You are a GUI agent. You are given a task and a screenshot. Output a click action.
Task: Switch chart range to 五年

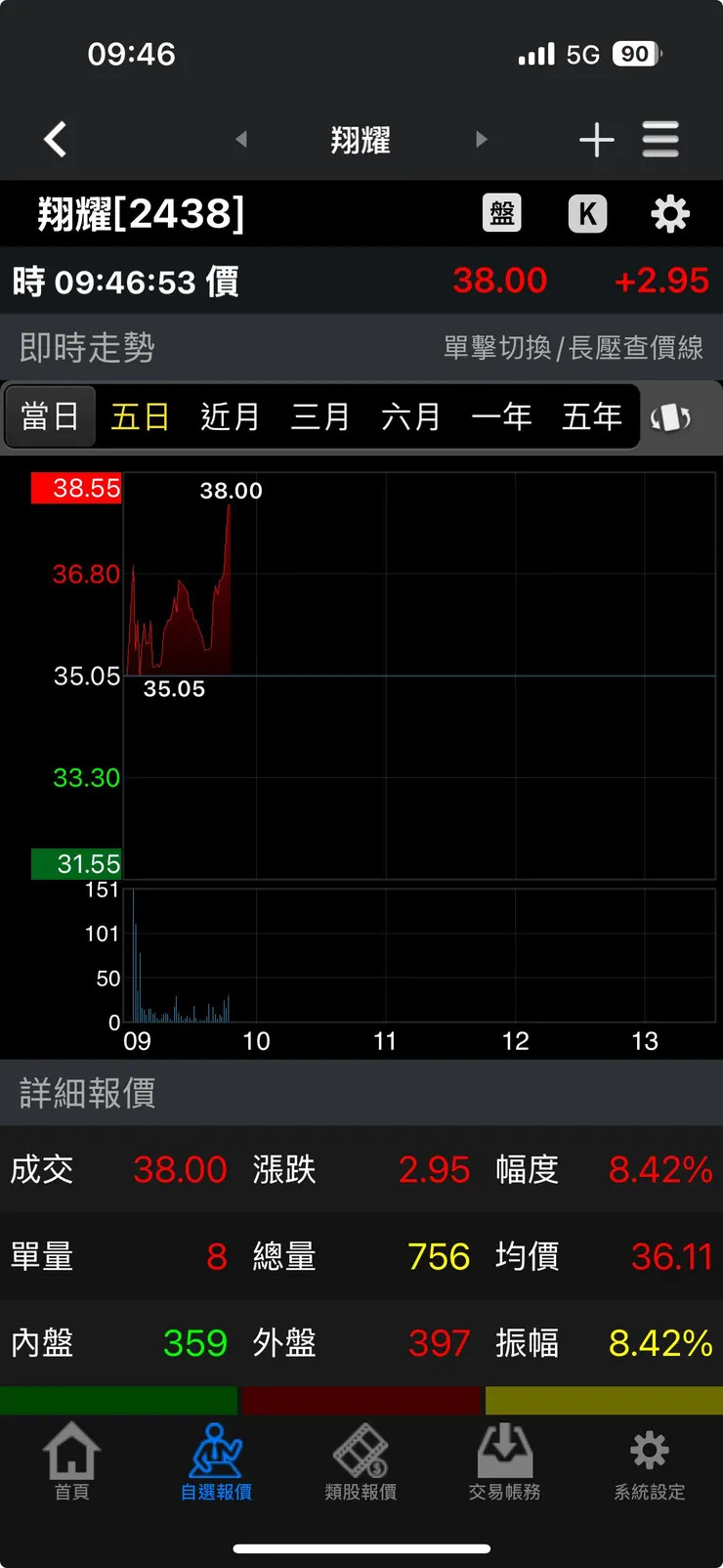point(591,416)
